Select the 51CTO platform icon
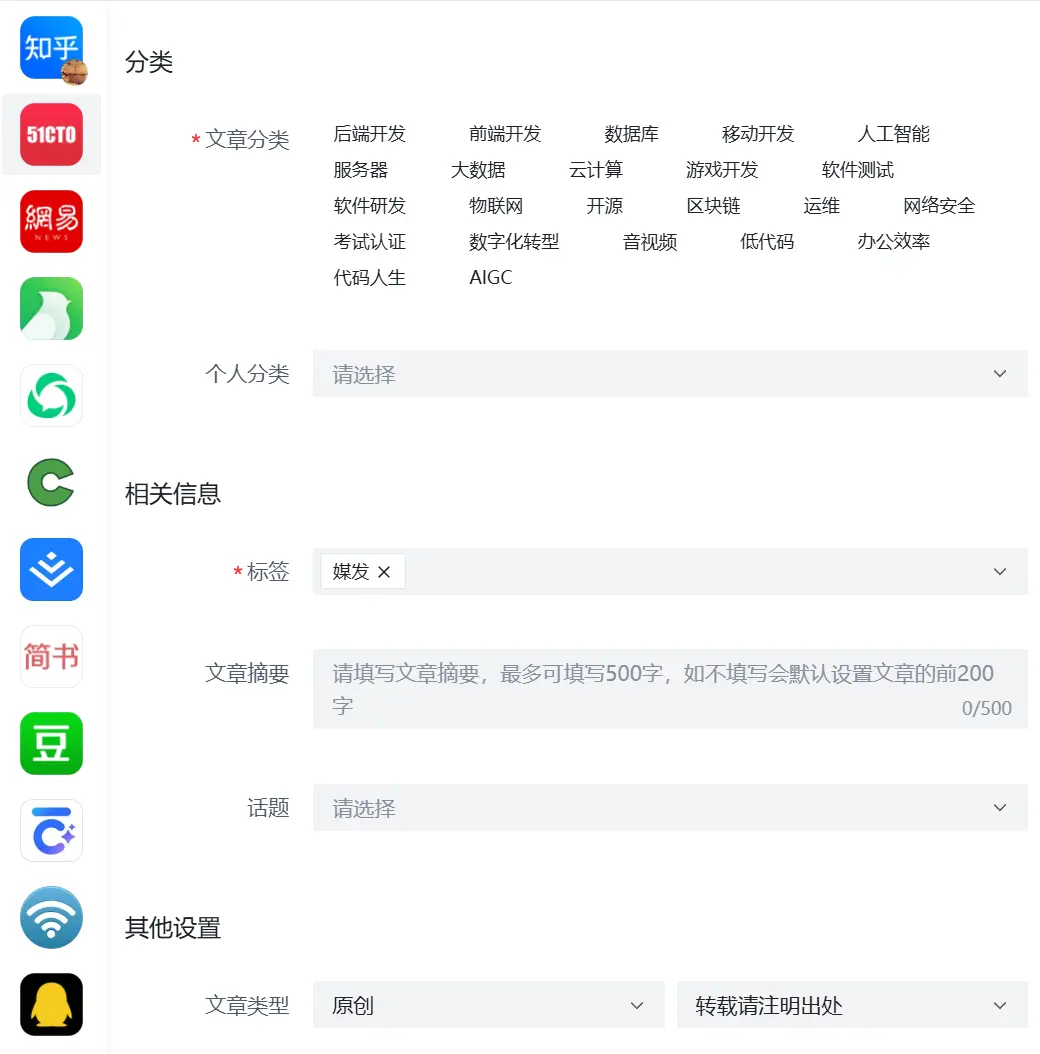Viewport: 1040px width, 1054px height. coord(51,134)
